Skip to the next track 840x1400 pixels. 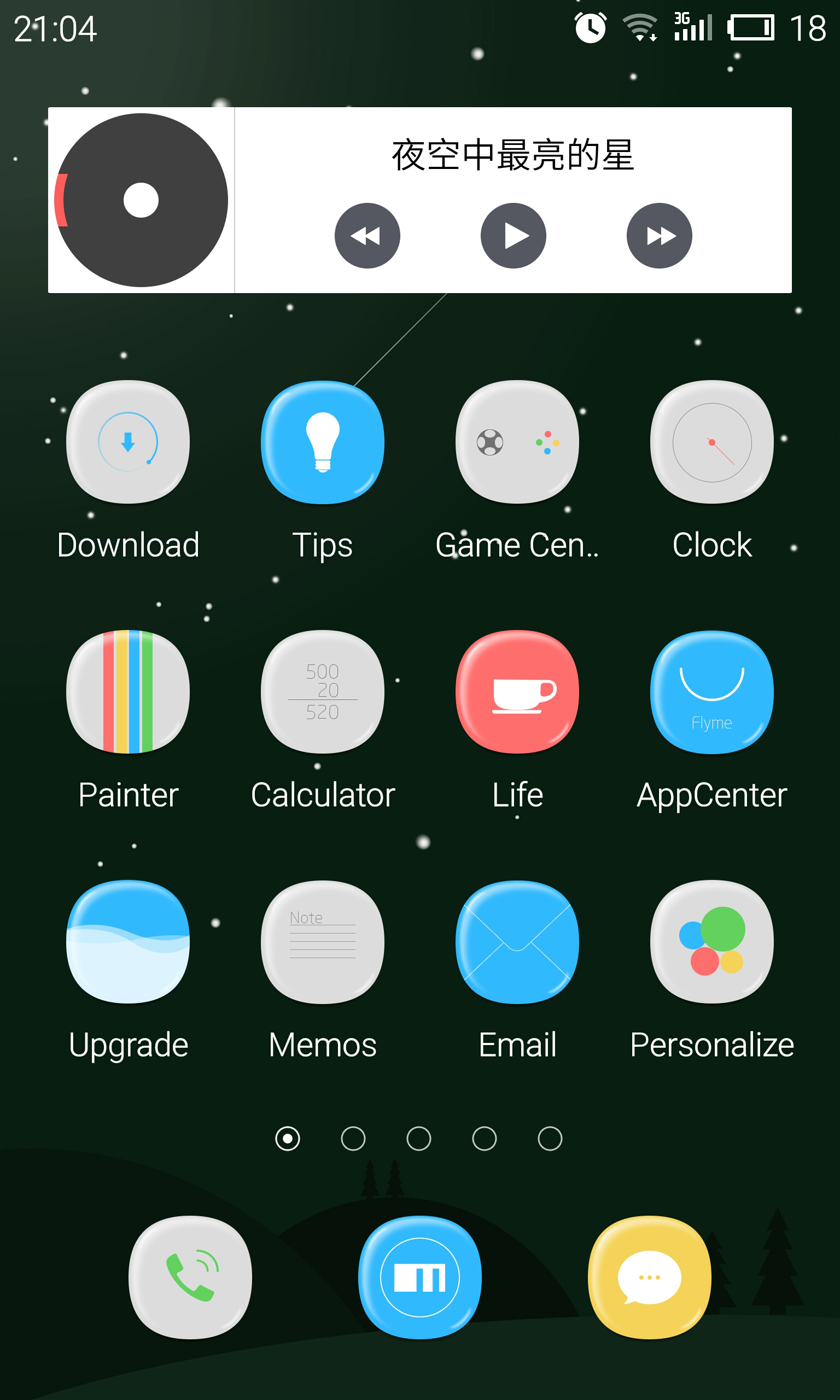point(659,235)
